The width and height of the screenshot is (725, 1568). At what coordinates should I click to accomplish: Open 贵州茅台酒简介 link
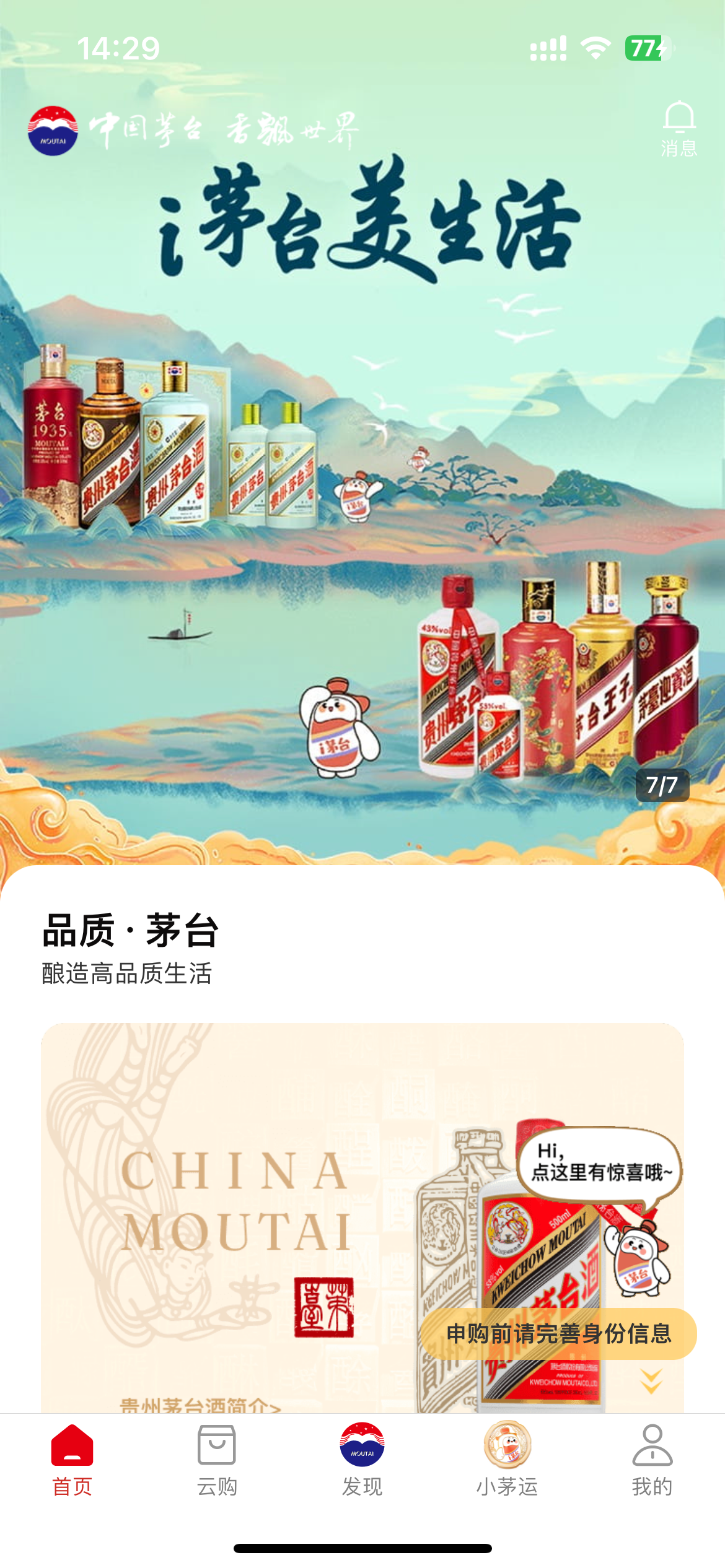[x=200, y=1405]
